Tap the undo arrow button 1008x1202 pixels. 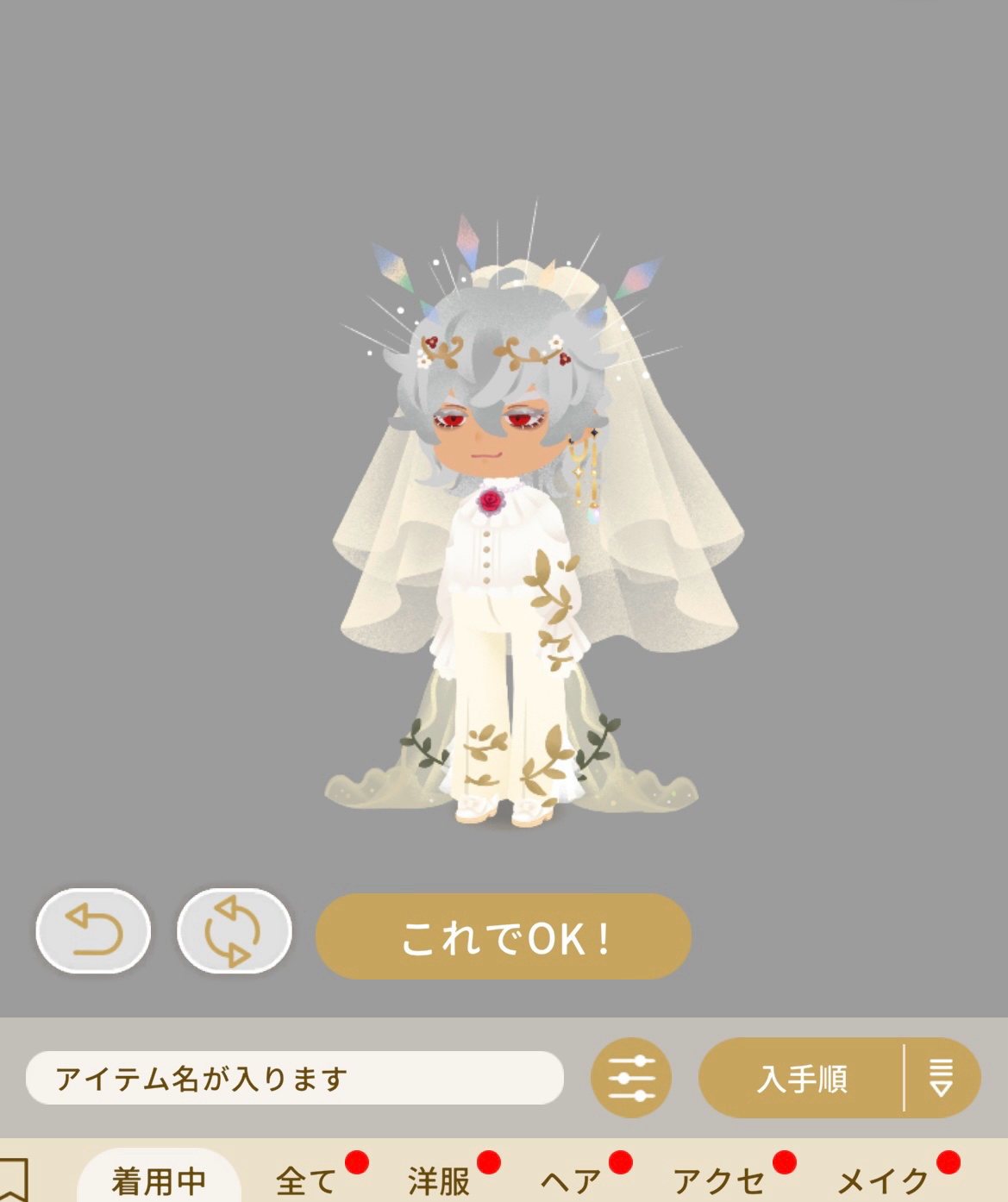point(93,931)
